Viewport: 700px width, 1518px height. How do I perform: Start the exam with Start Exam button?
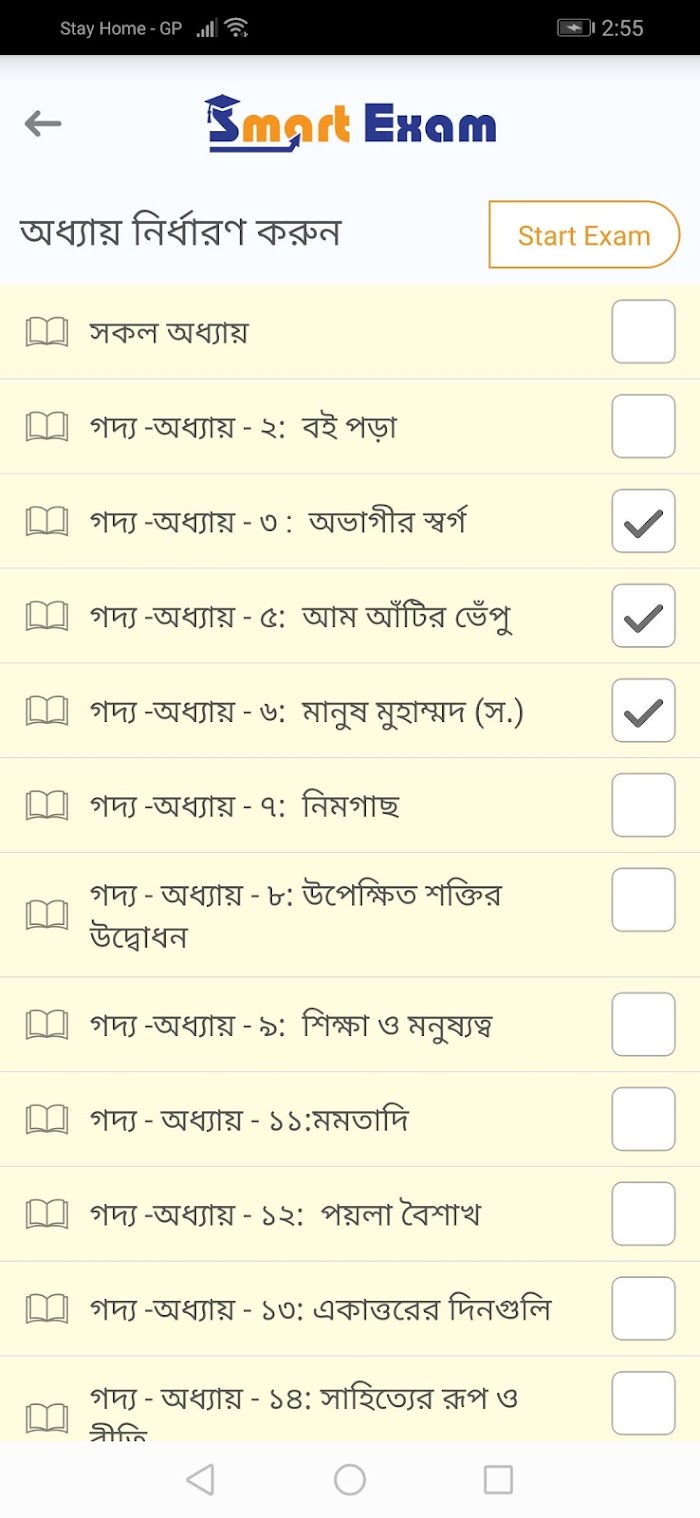tap(584, 235)
